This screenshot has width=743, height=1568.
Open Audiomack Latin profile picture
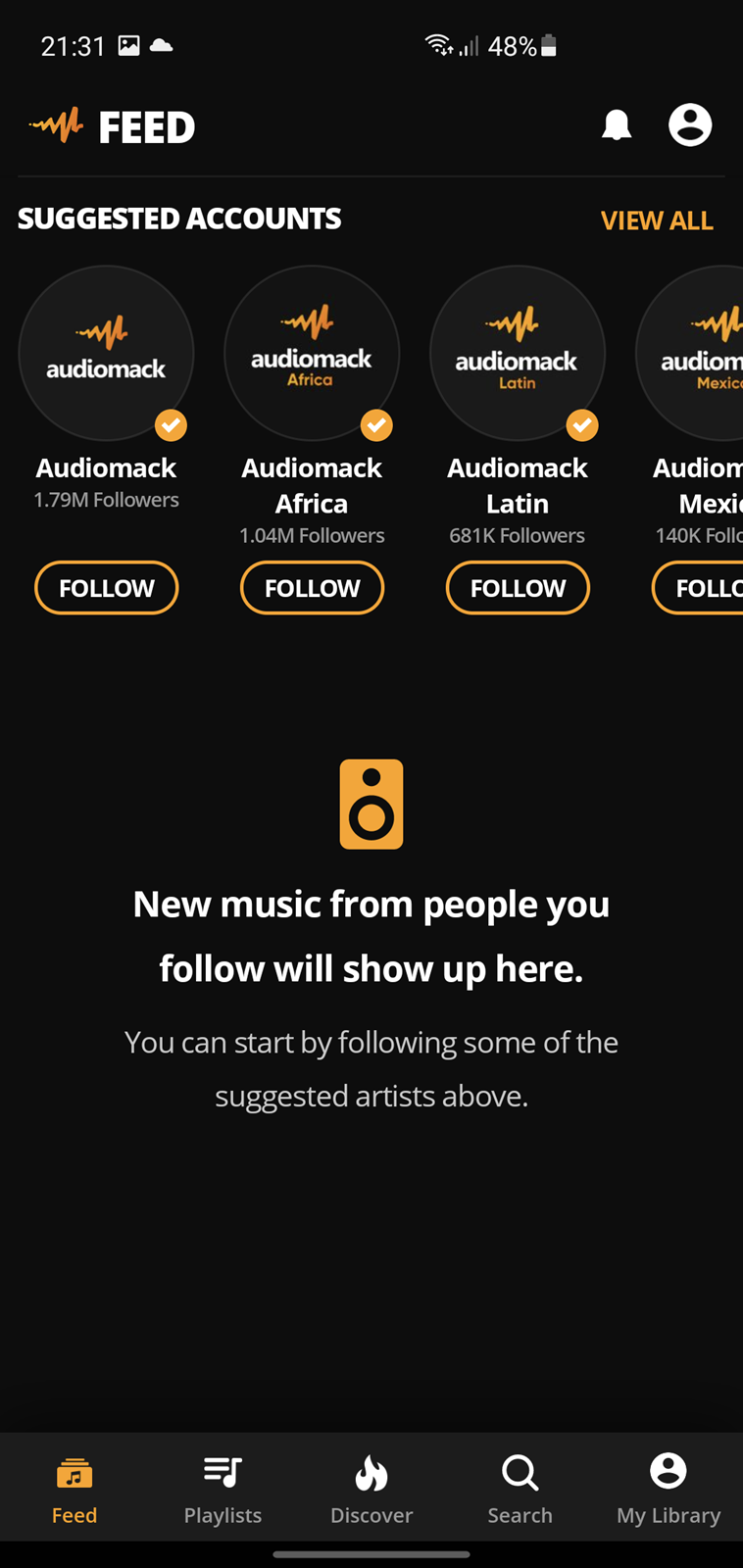pyautogui.click(x=518, y=353)
